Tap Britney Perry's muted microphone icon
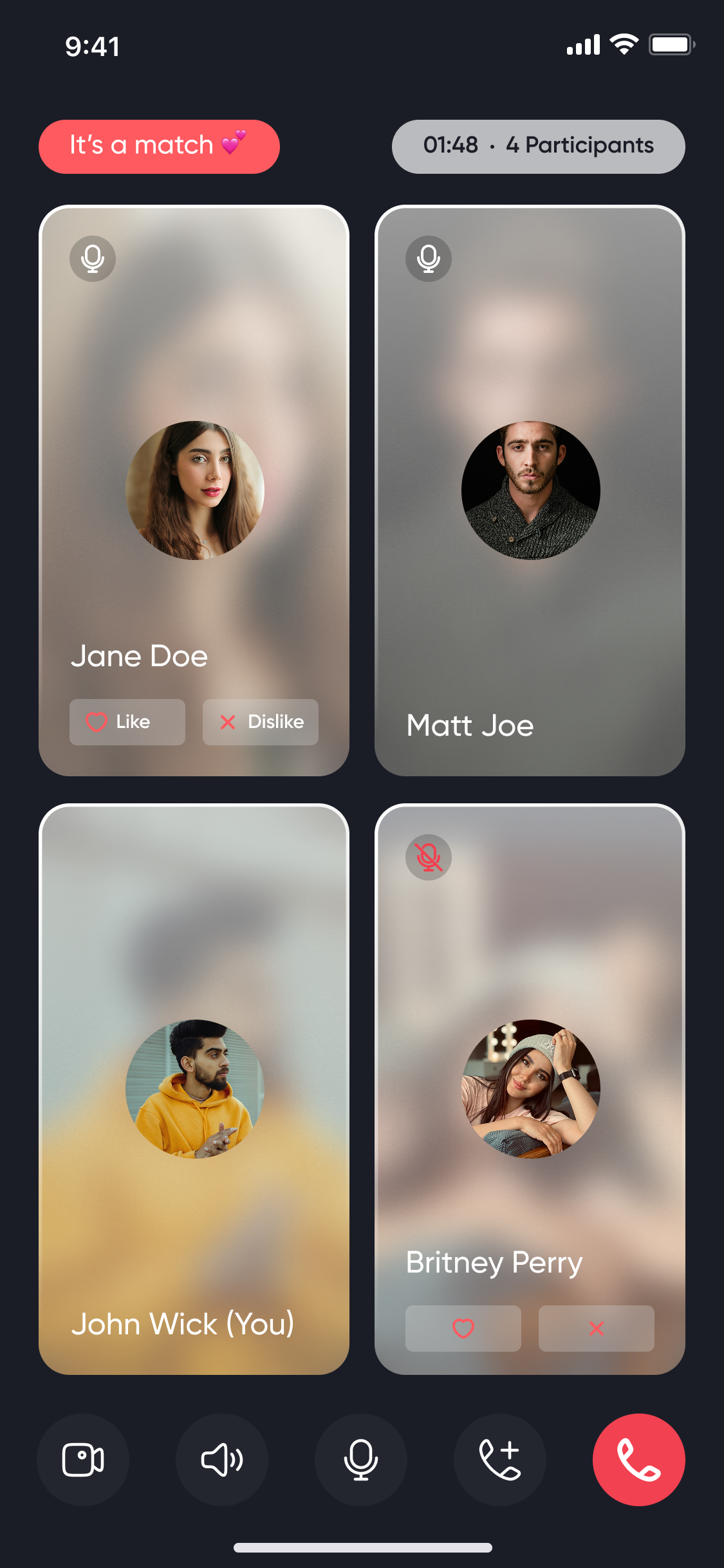 pos(429,857)
